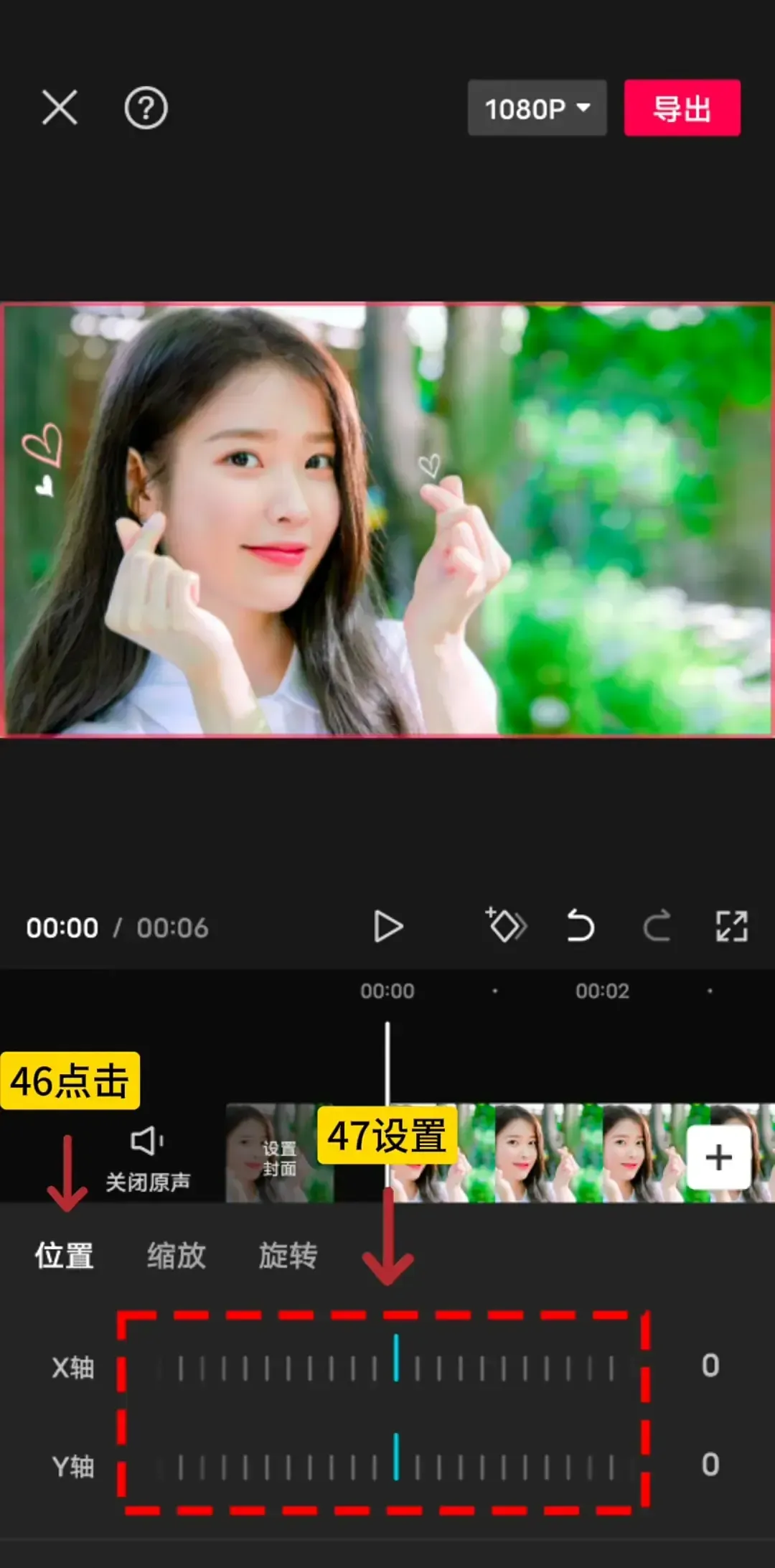
Task: Open the help question mark icon
Action: pos(146,108)
